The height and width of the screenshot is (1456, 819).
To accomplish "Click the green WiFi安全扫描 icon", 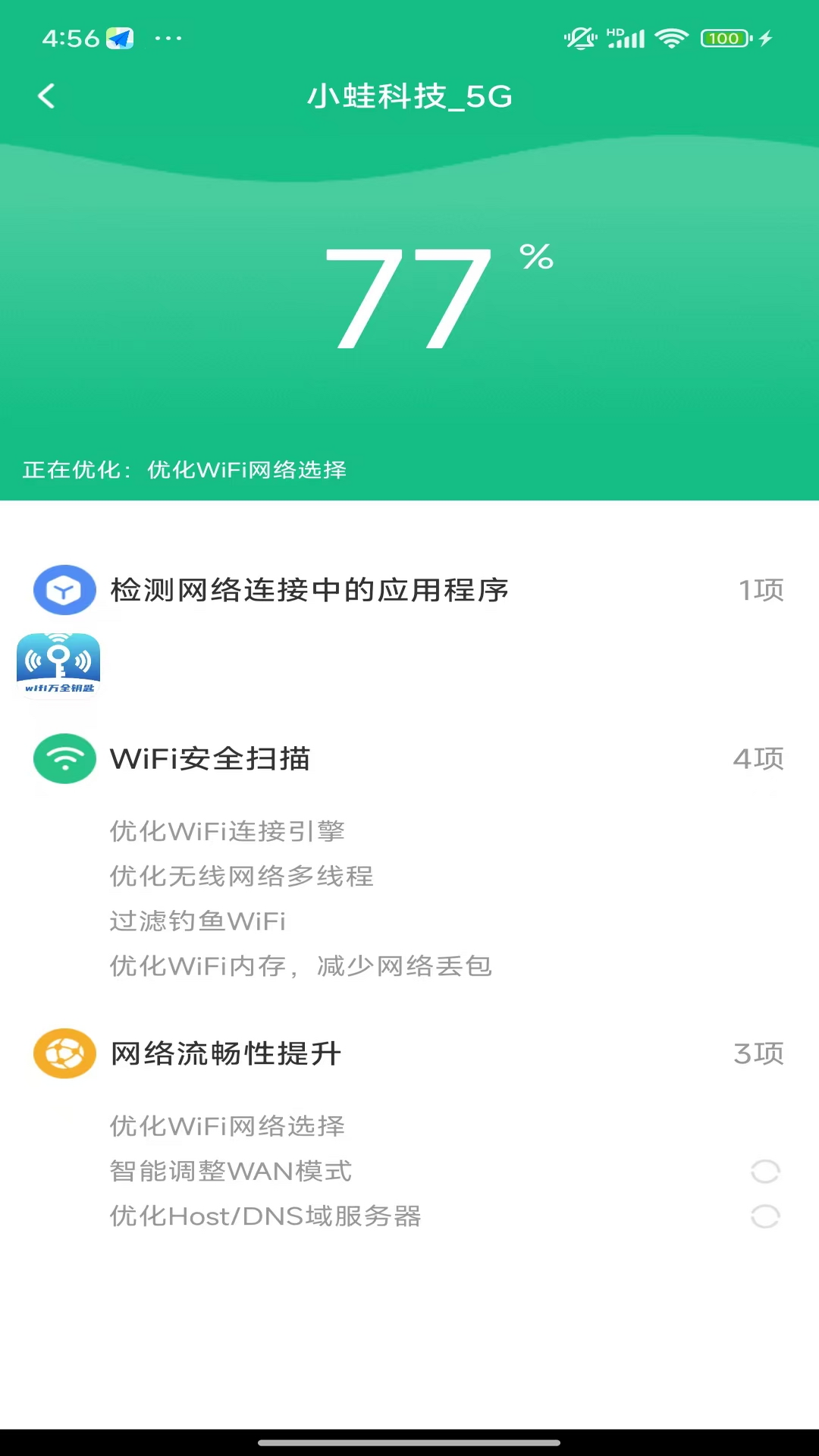I will click(64, 758).
